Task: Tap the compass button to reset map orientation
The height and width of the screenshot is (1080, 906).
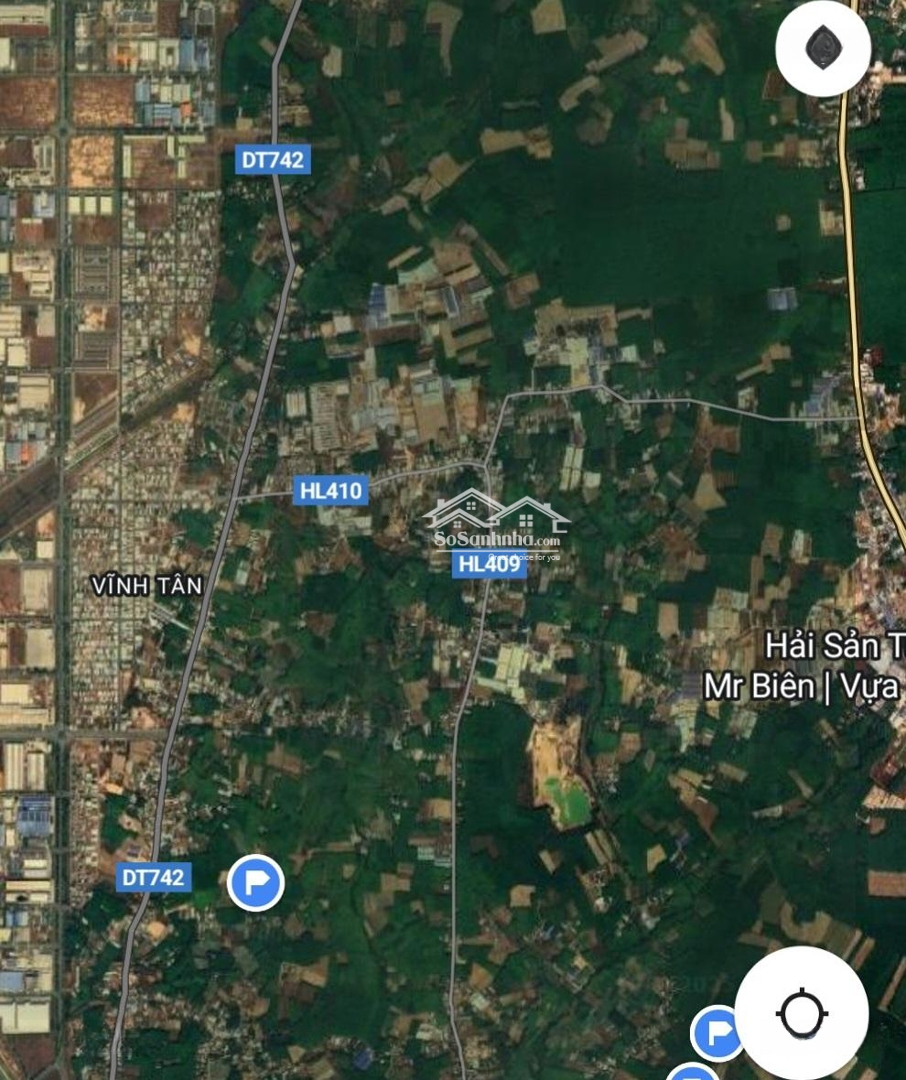Action: point(823,47)
